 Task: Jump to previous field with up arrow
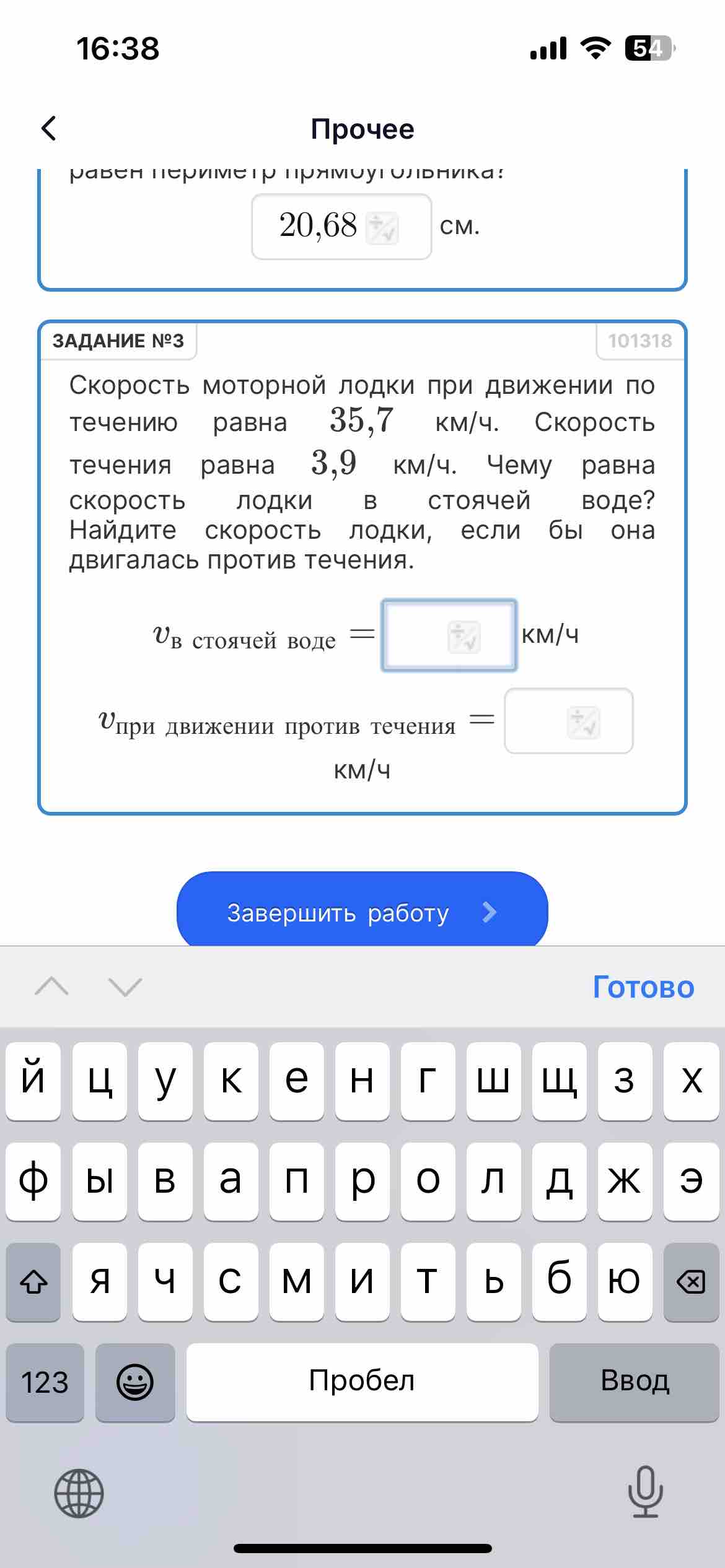52,987
